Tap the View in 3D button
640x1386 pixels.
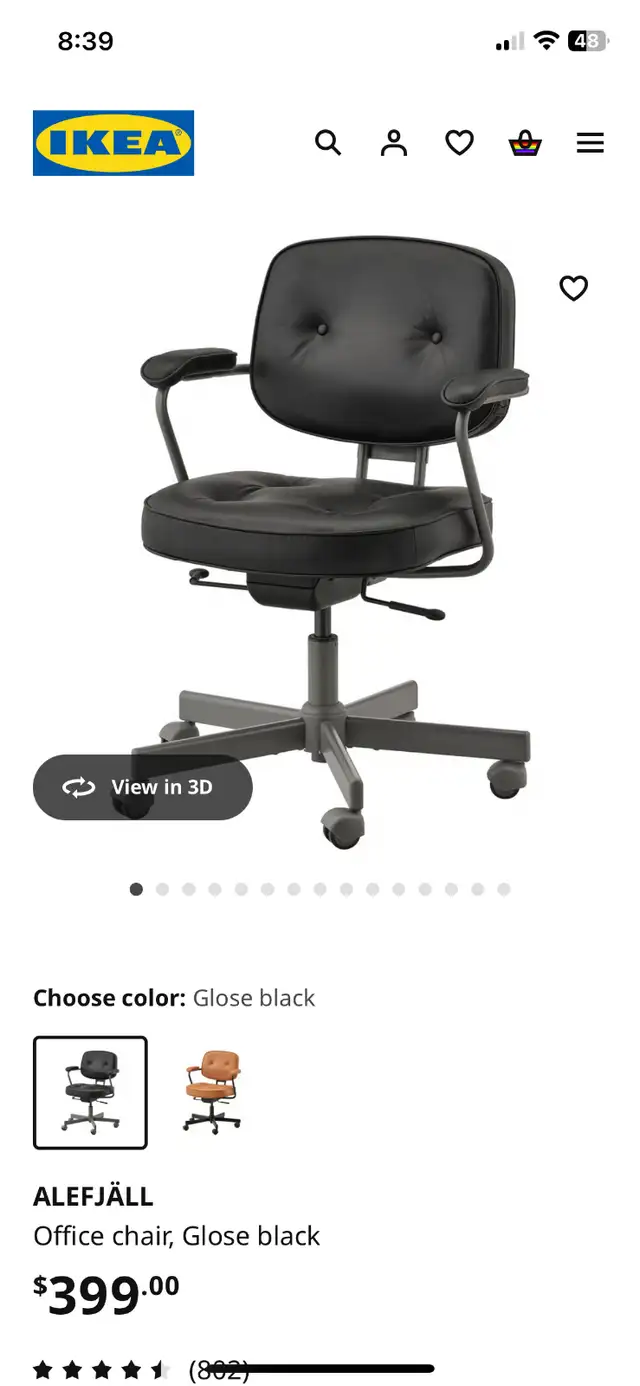pyautogui.click(x=143, y=787)
